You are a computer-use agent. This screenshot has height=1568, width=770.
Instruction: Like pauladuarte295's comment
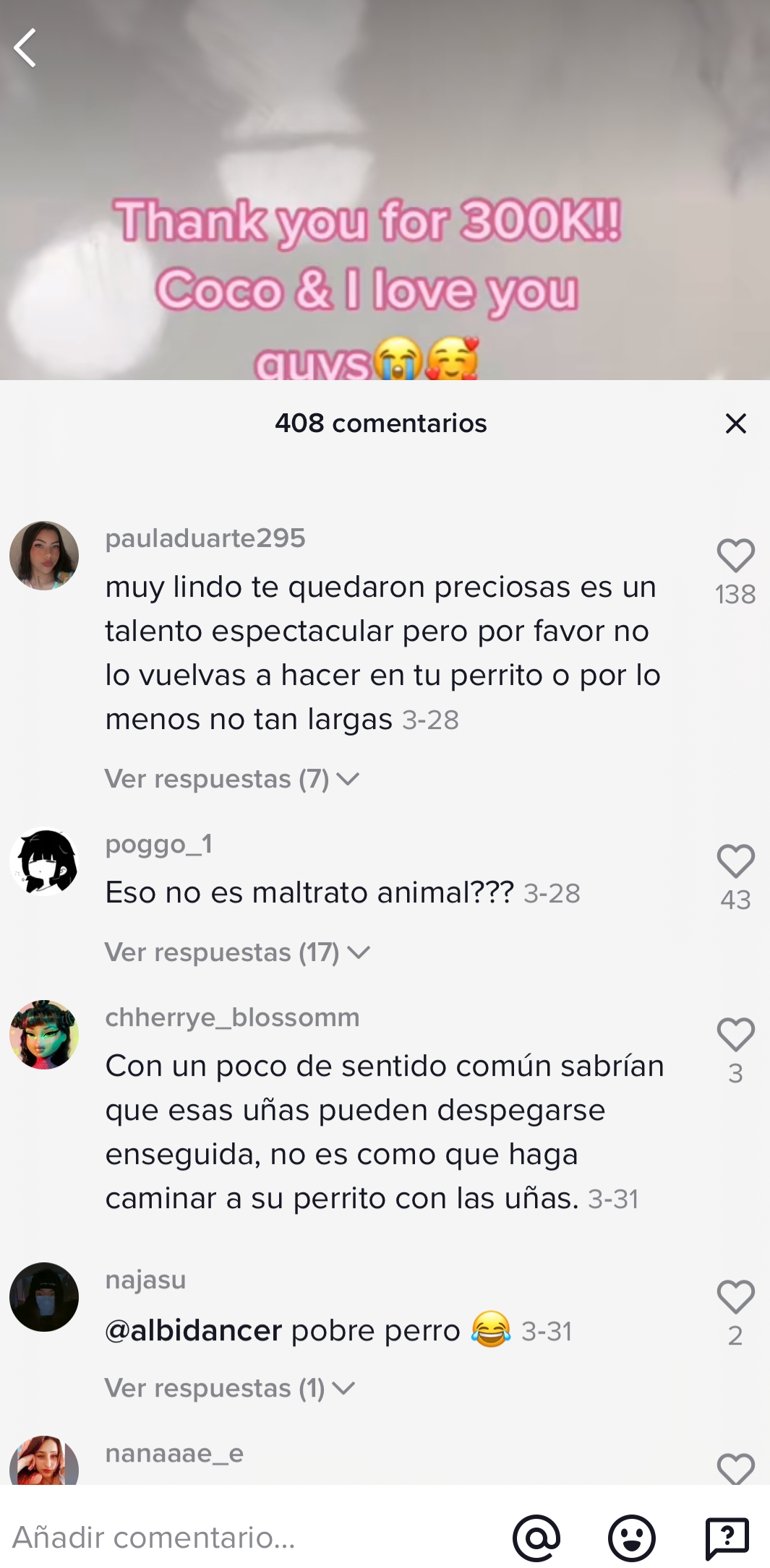point(735,556)
